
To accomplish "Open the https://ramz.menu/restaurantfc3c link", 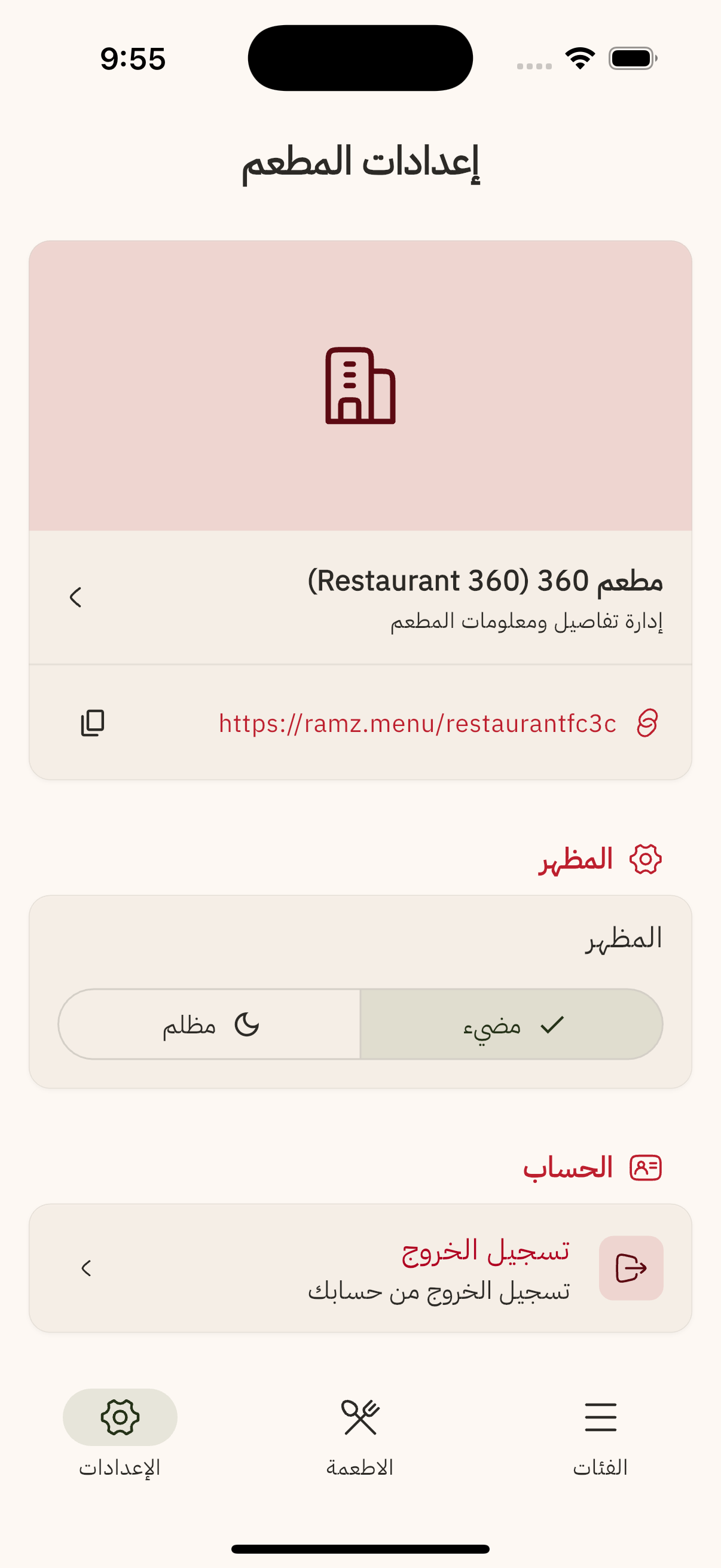I will [x=417, y=724].
